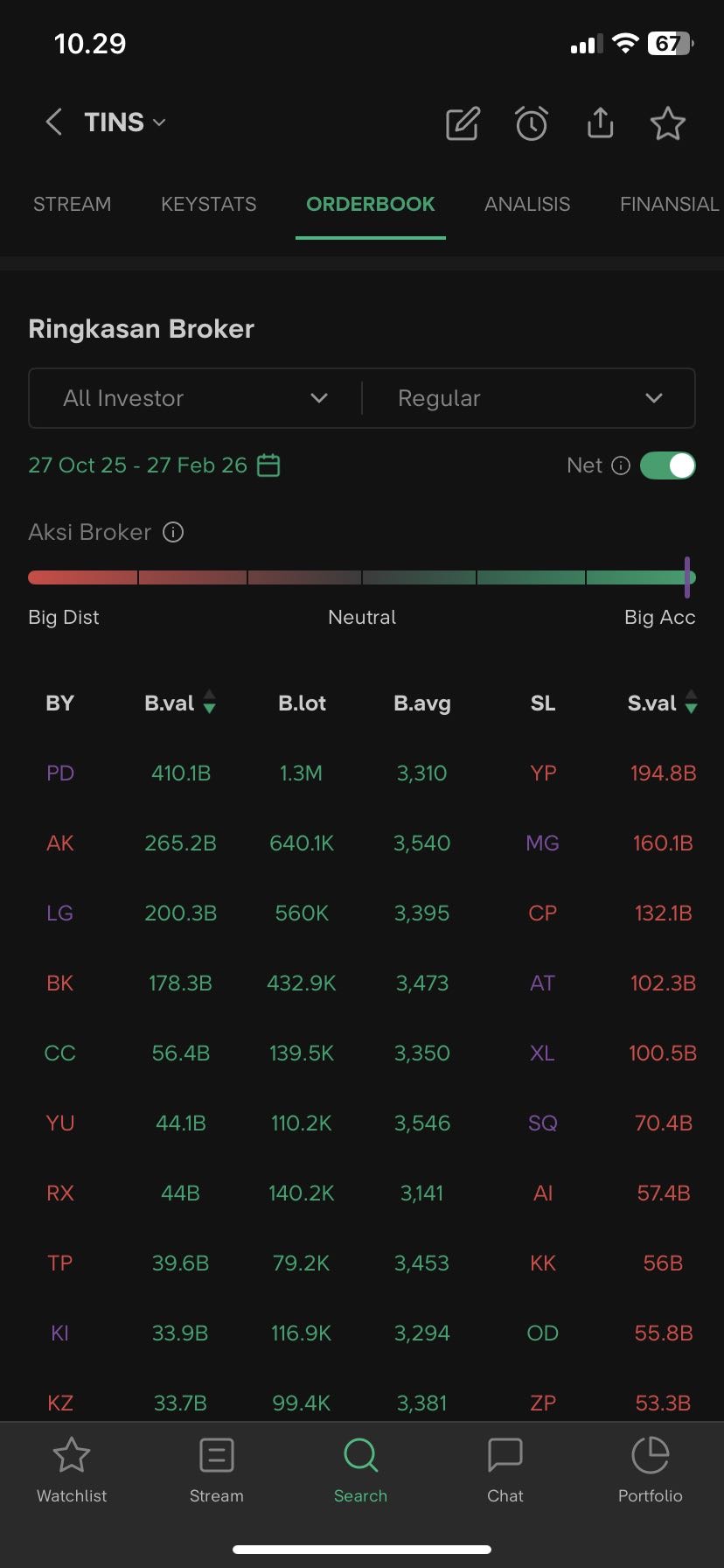Viewport: 724px width, 1568px height.
Task: Switch to the STREAM tab
Action: pyautogui.click(x=72, y=204)
